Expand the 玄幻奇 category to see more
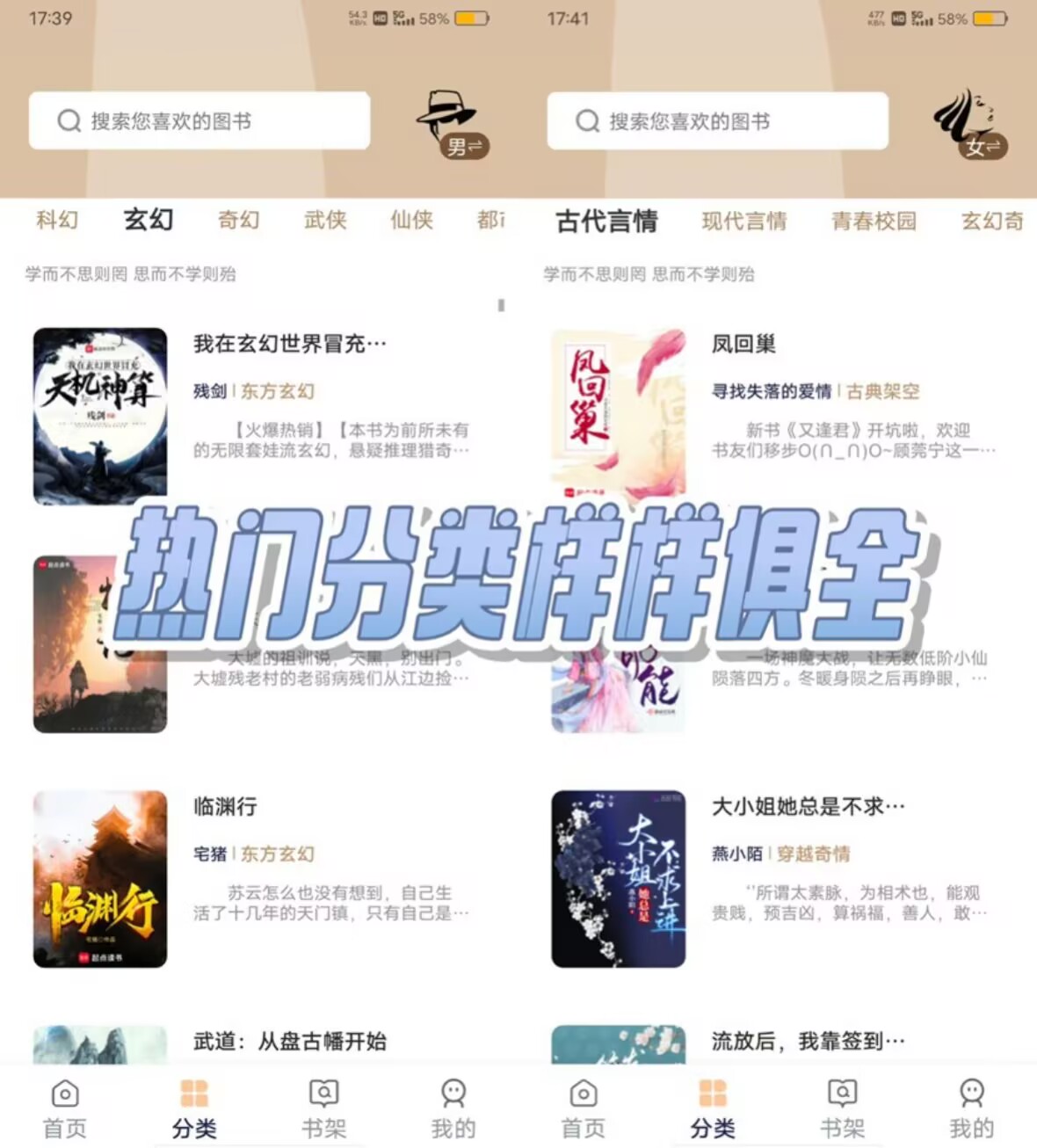 pos(991,221)
